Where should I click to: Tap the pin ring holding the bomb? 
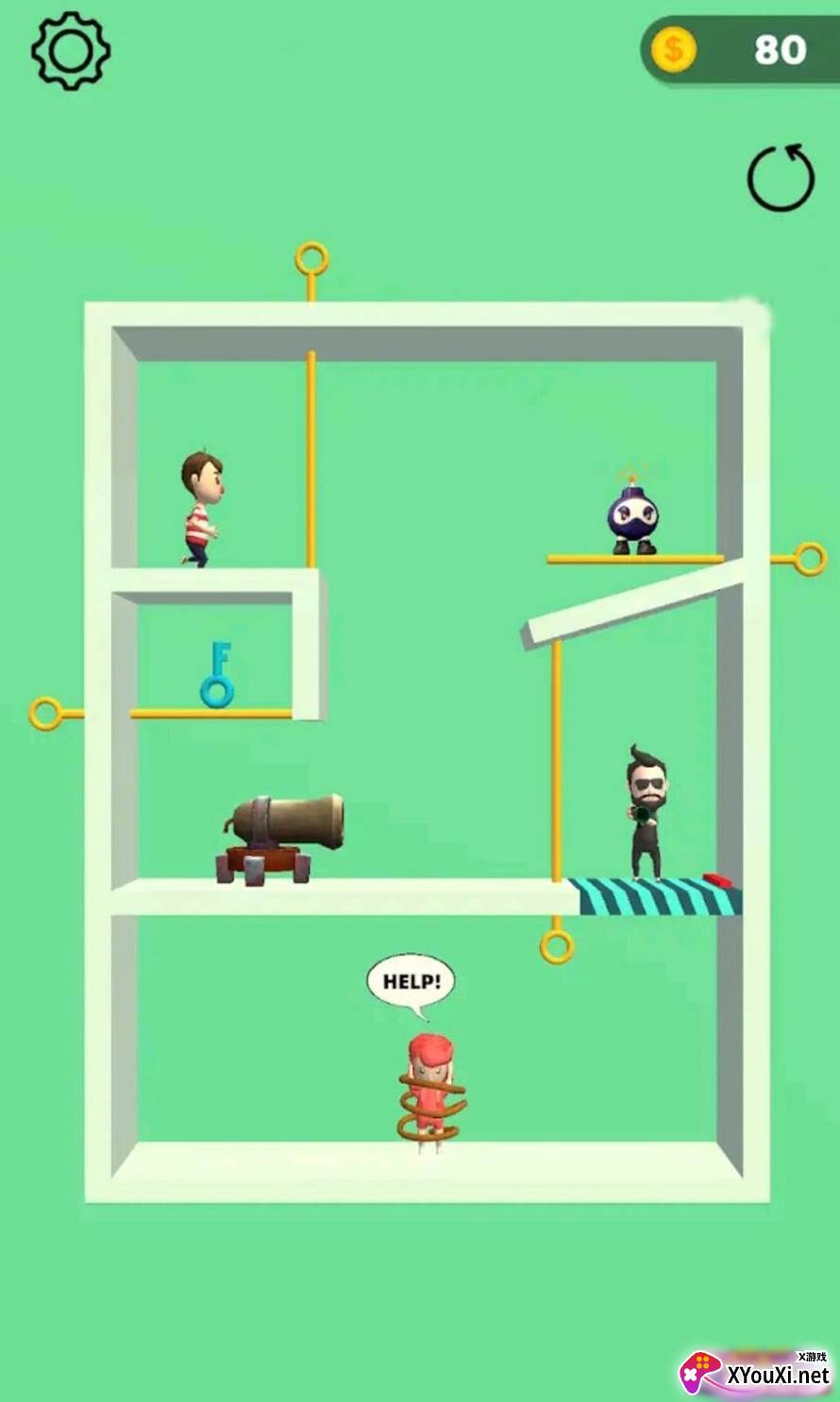pyautogui.click(x=810, y=559)
